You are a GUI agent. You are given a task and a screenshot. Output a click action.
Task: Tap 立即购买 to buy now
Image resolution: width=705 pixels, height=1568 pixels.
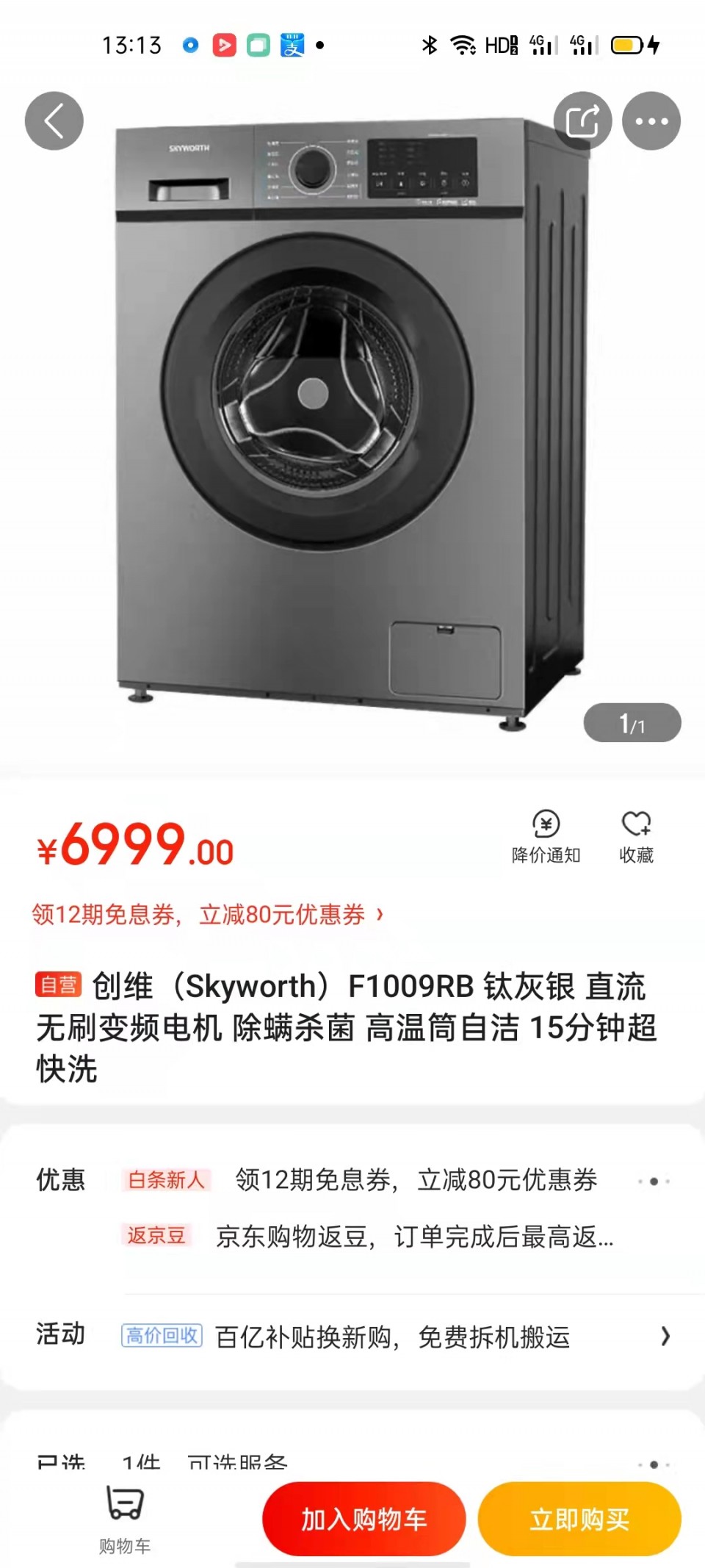579,1519
